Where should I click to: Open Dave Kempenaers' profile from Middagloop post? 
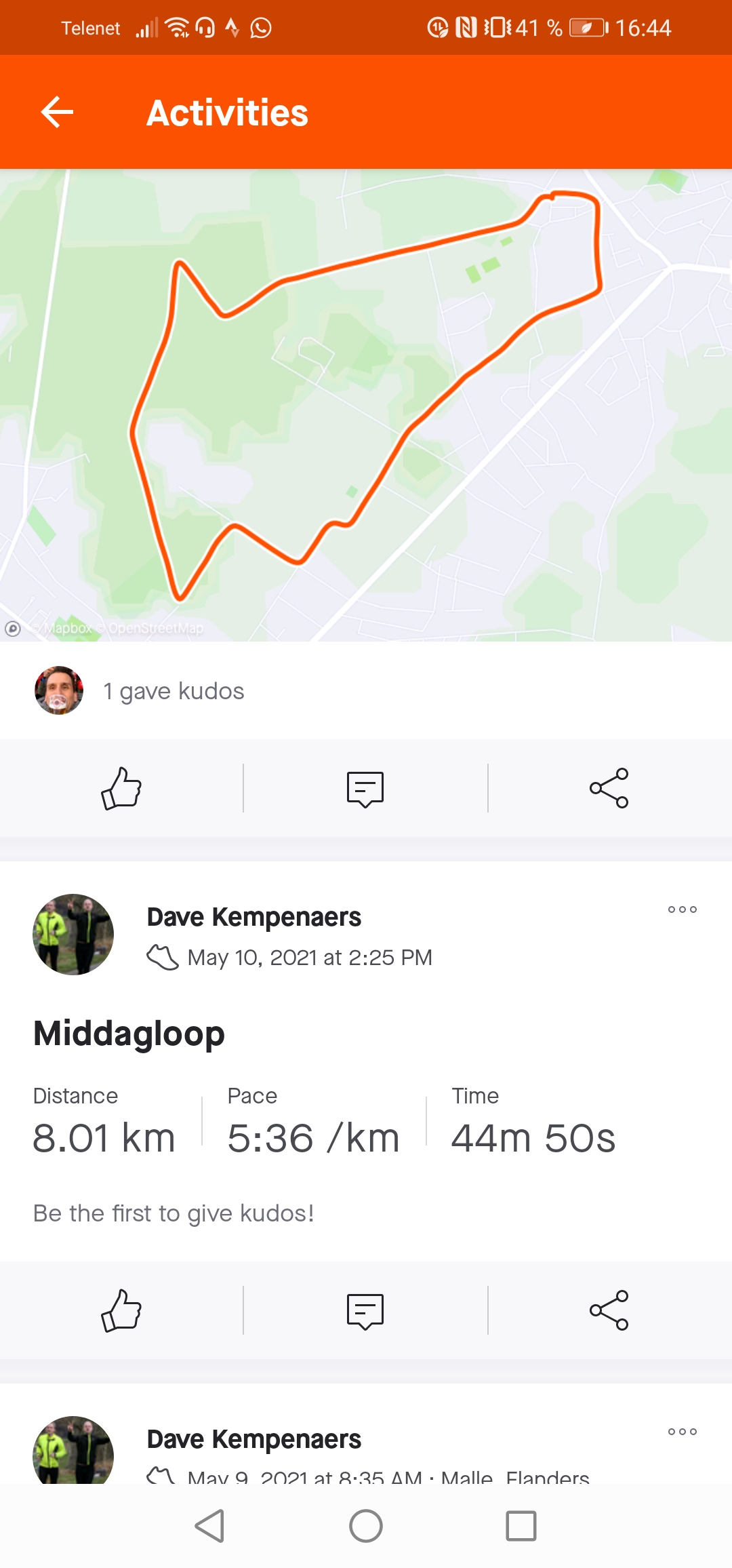pos(73,935)
